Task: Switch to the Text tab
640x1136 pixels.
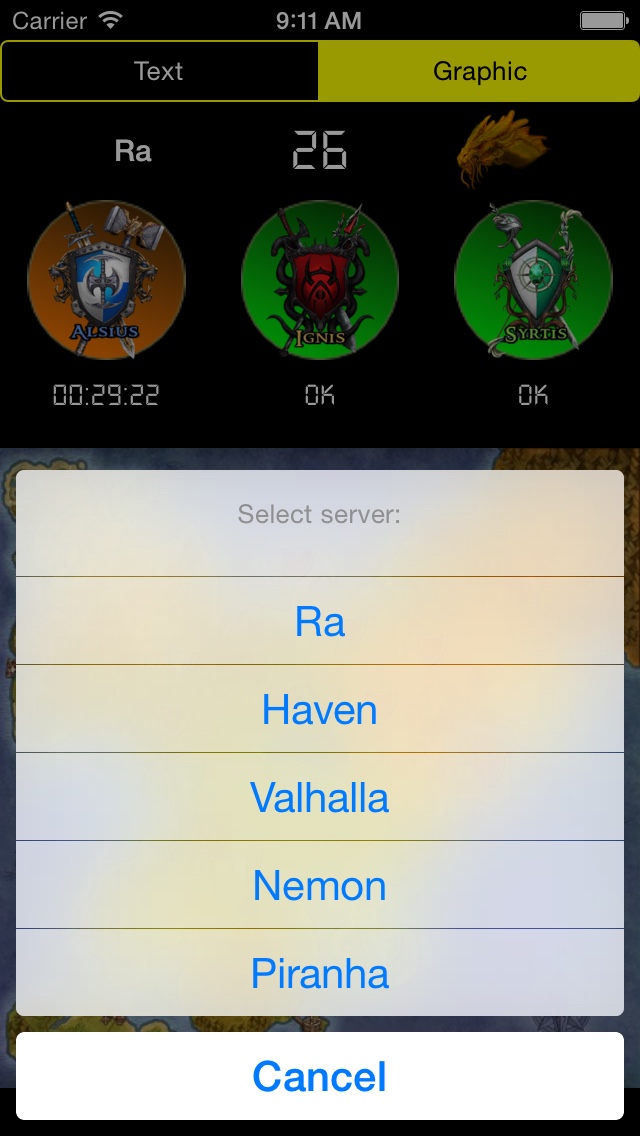Action: point(160,71)
